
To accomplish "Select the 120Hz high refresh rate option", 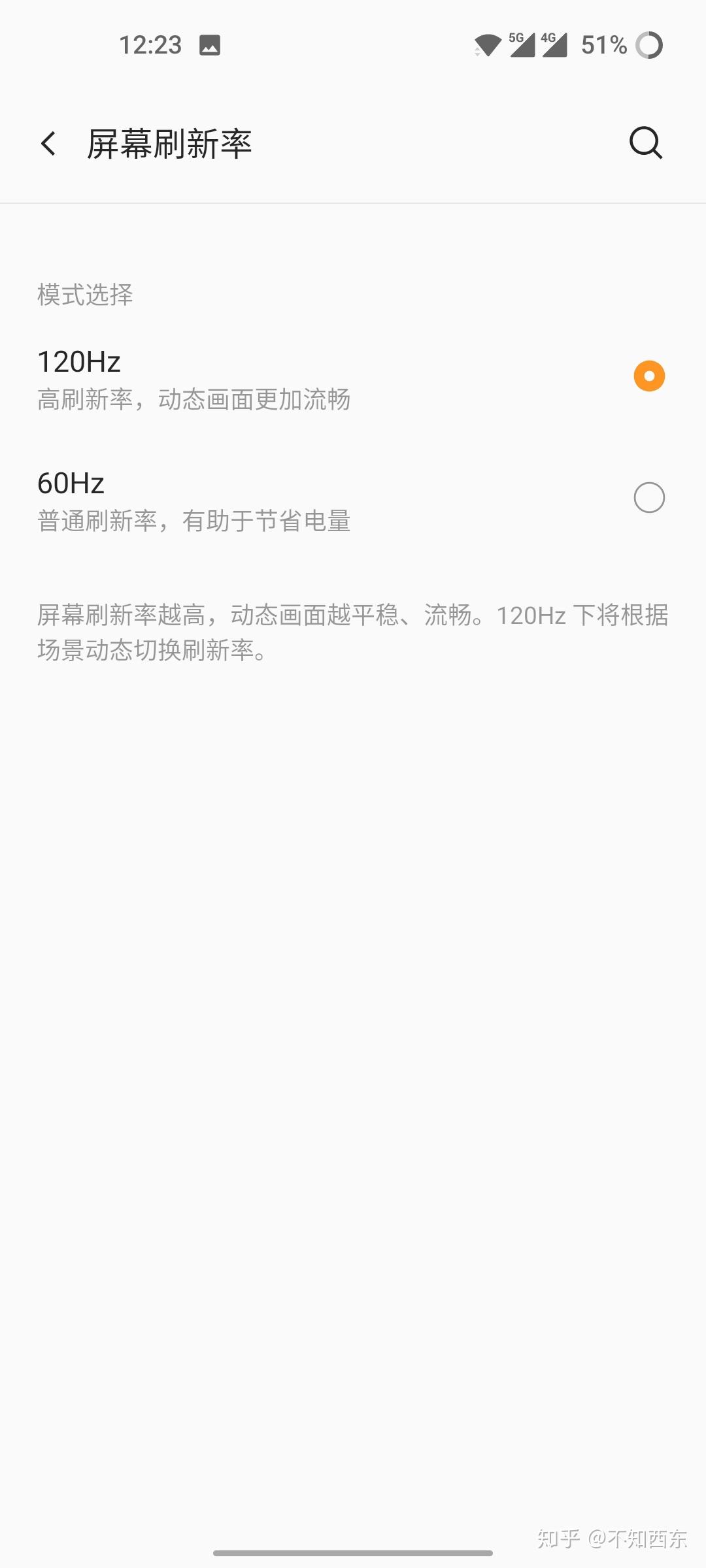I will tap(648, 376).
